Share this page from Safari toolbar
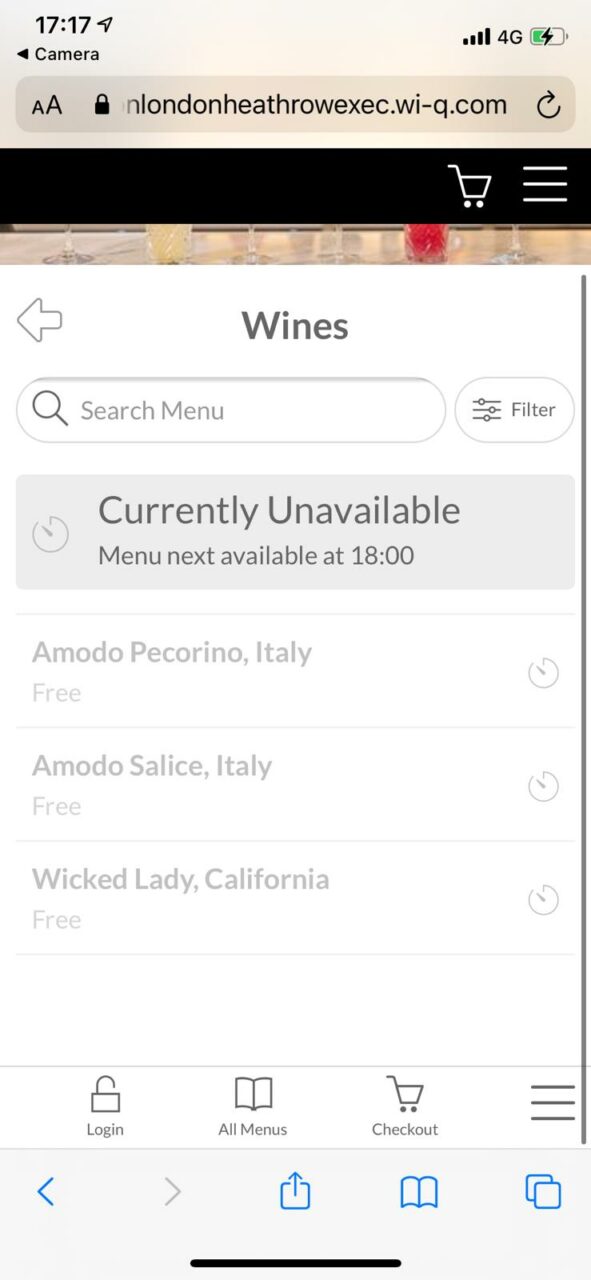 [x=295, y=1191]
